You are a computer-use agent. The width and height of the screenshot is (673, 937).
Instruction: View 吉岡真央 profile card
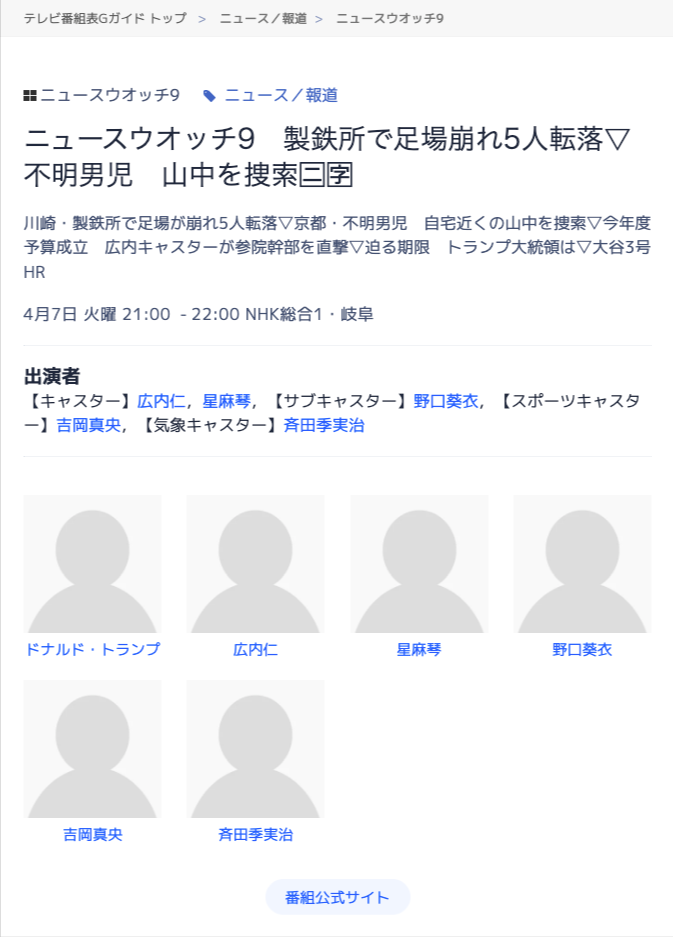click(x=92, y=750)
